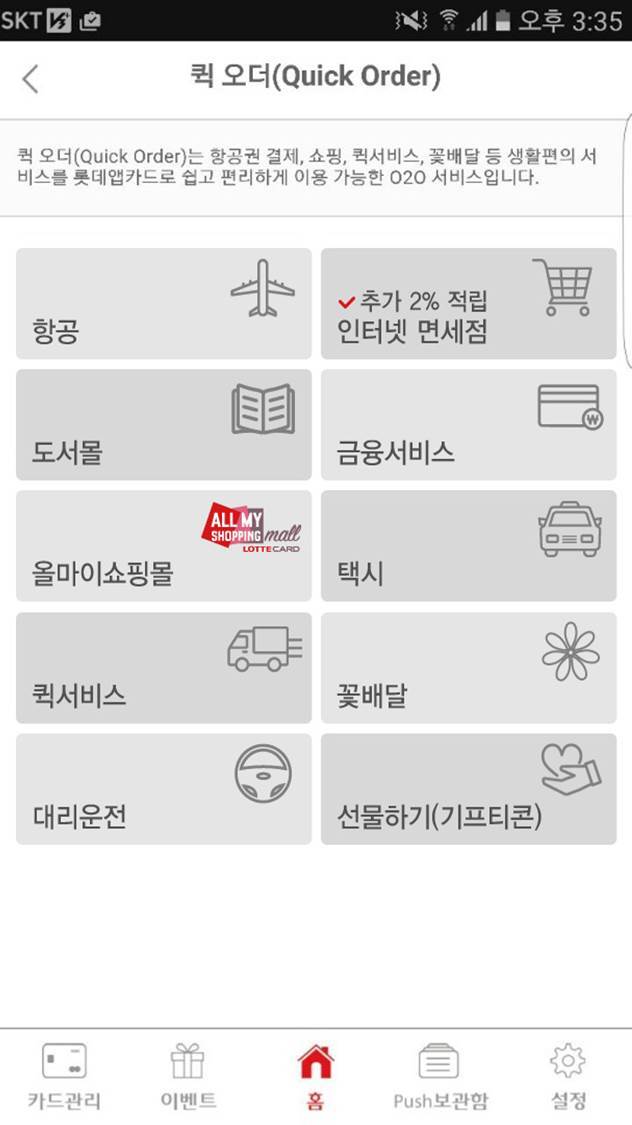This screenshot has height=1125, width=632.
Task: Go to the 홈 tab
Action: tap(316, 1076)
